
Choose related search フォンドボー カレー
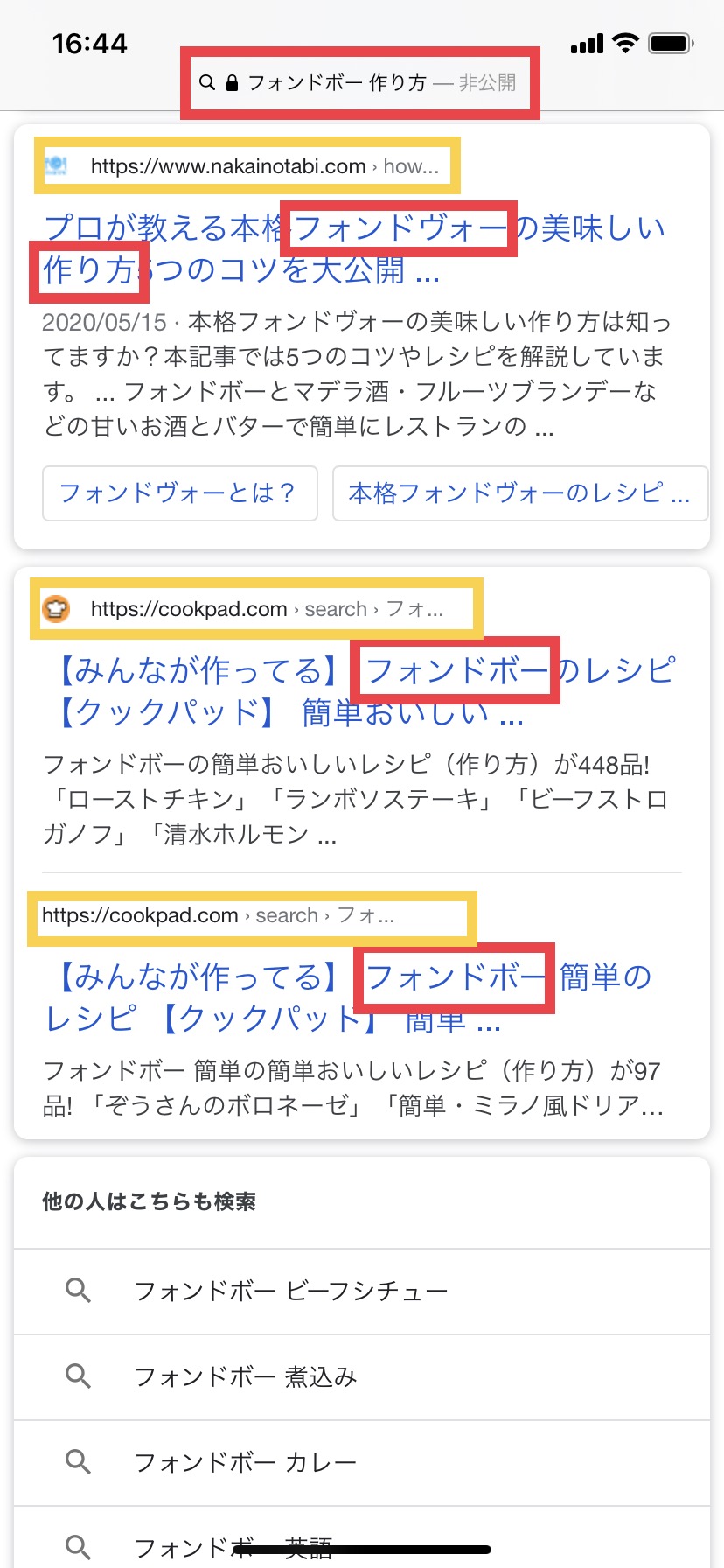[x=361, y=1462]
